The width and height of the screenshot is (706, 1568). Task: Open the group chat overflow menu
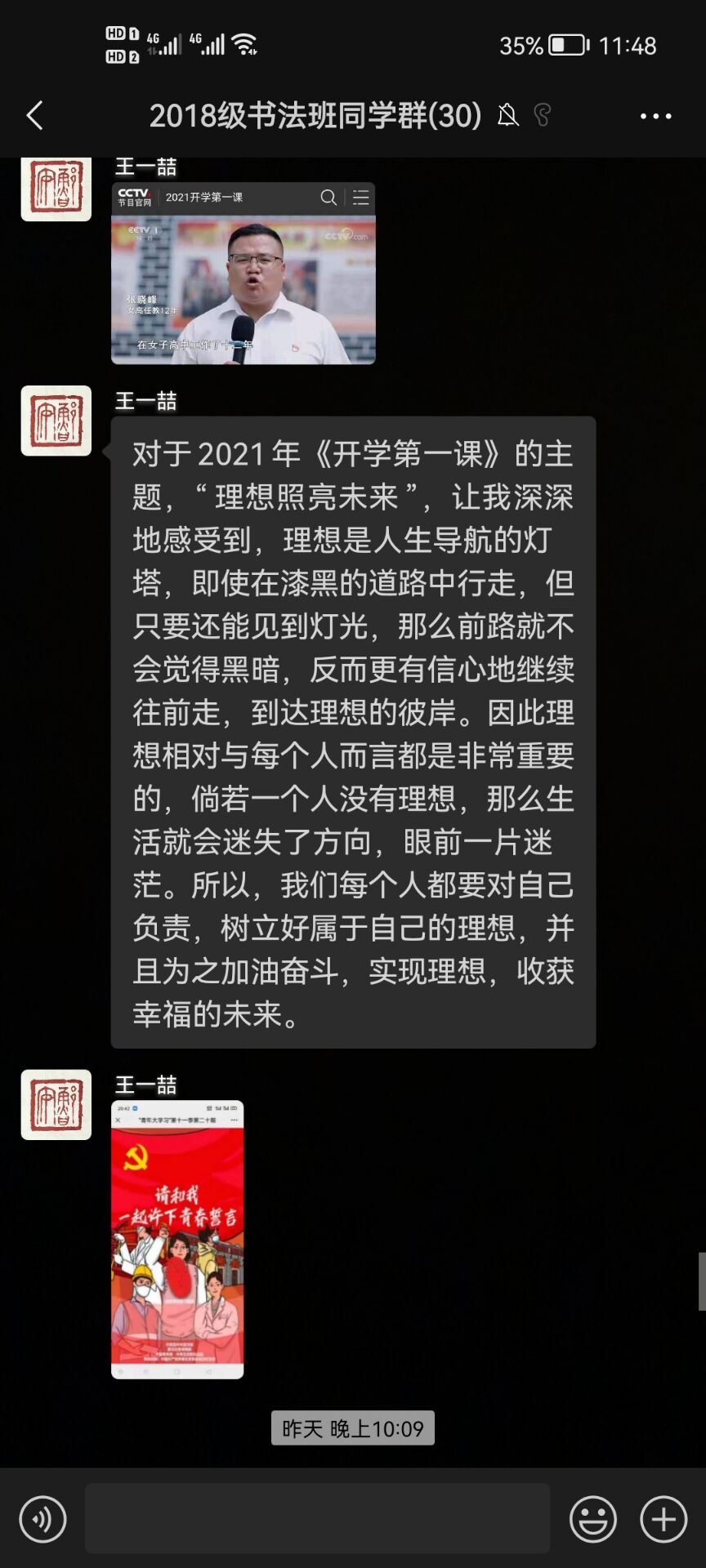(655, 116)
